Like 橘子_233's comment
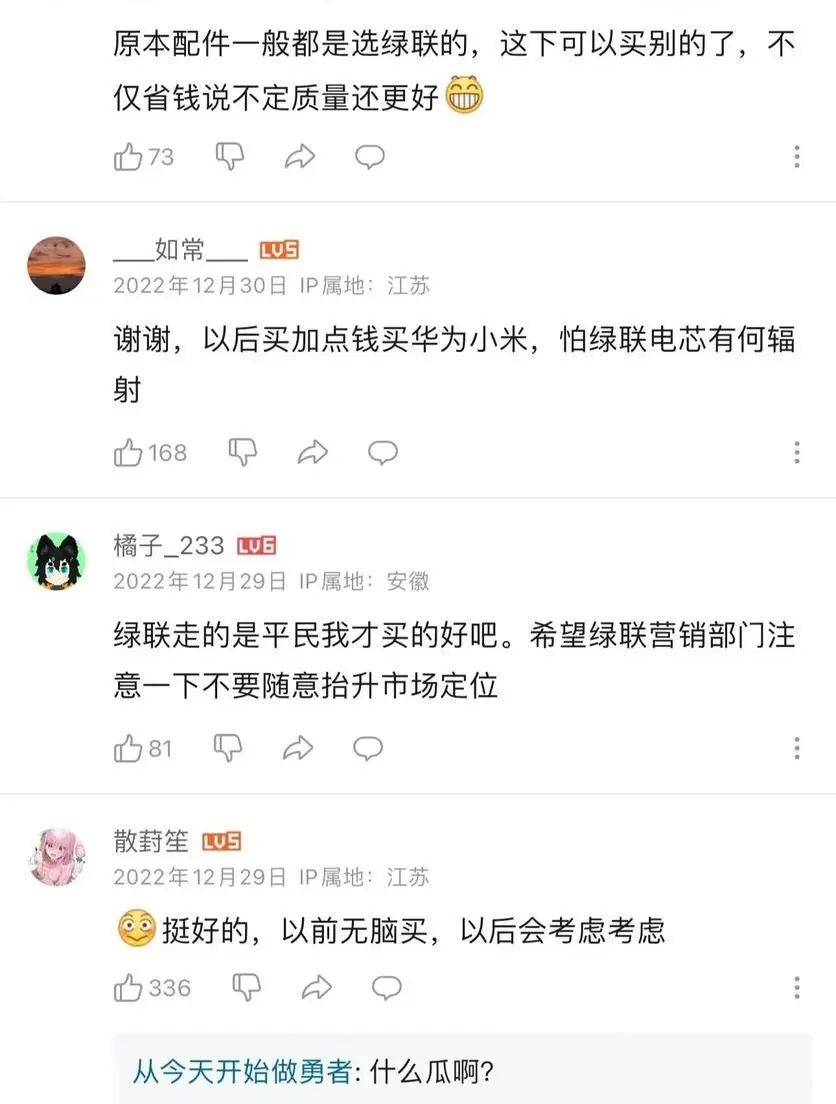 coord(129,748)
